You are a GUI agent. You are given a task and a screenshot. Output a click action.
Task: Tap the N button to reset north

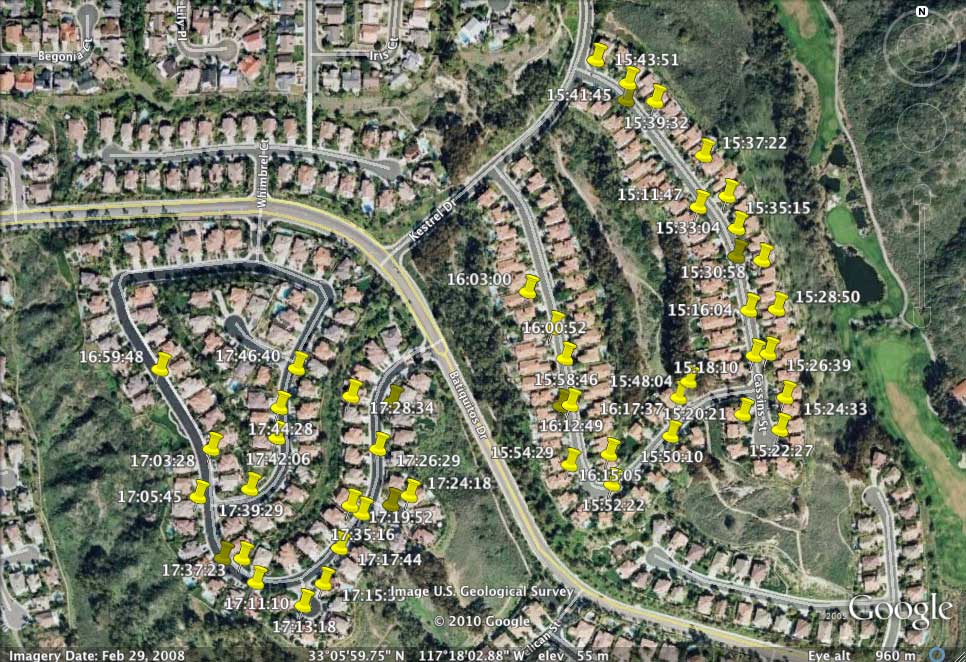[x=921, y=13]
